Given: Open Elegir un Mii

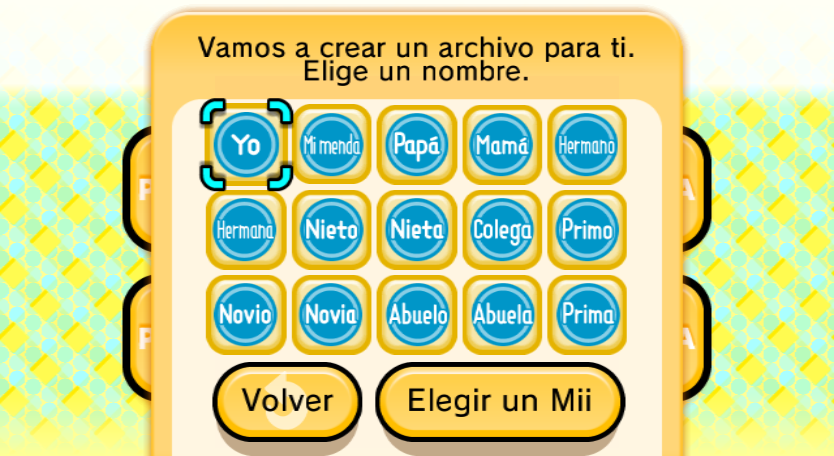Looking at the screenshot, I should click(500, 401).
